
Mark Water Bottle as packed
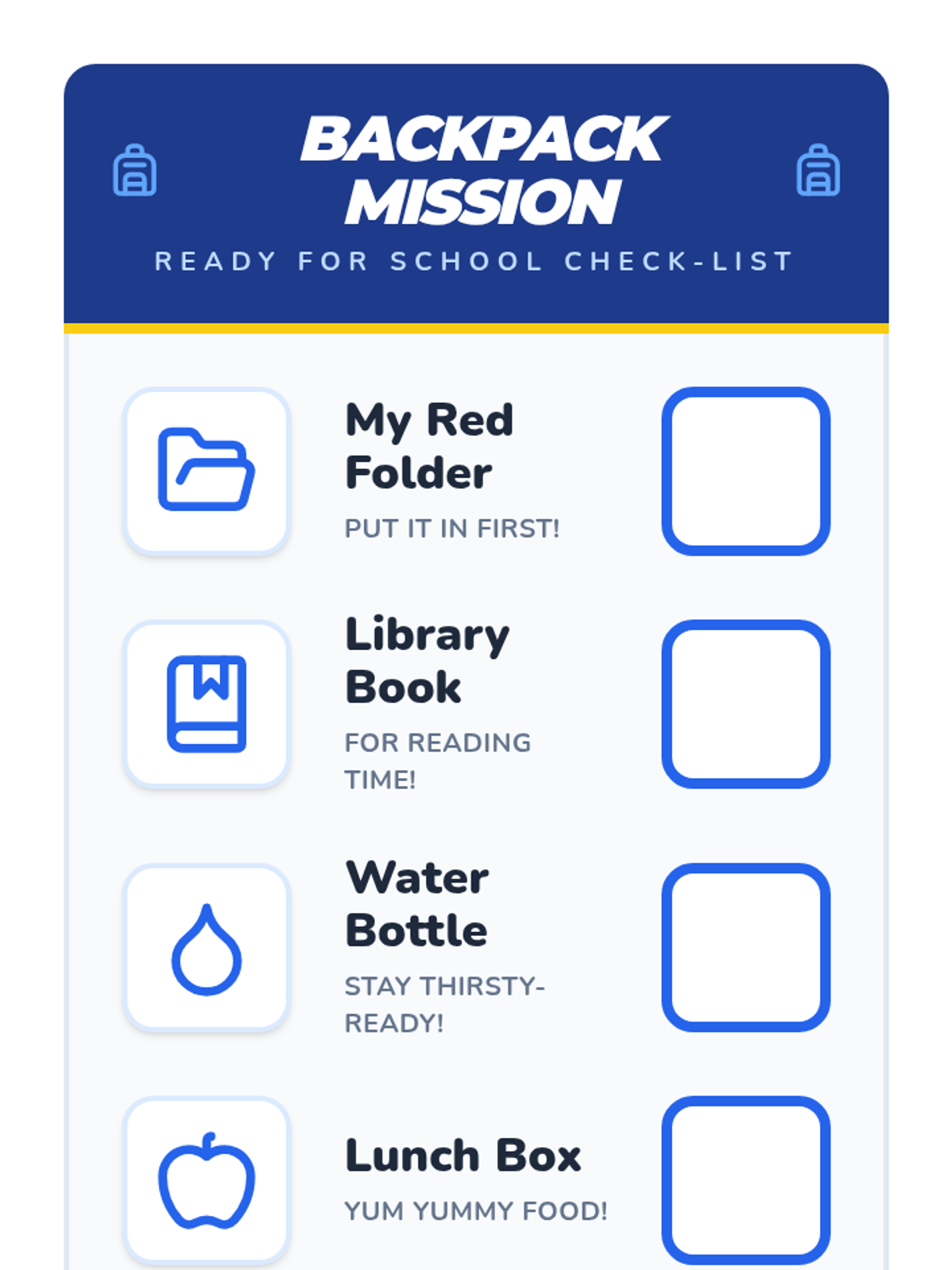pyautogui.click(x=746, y=948)
